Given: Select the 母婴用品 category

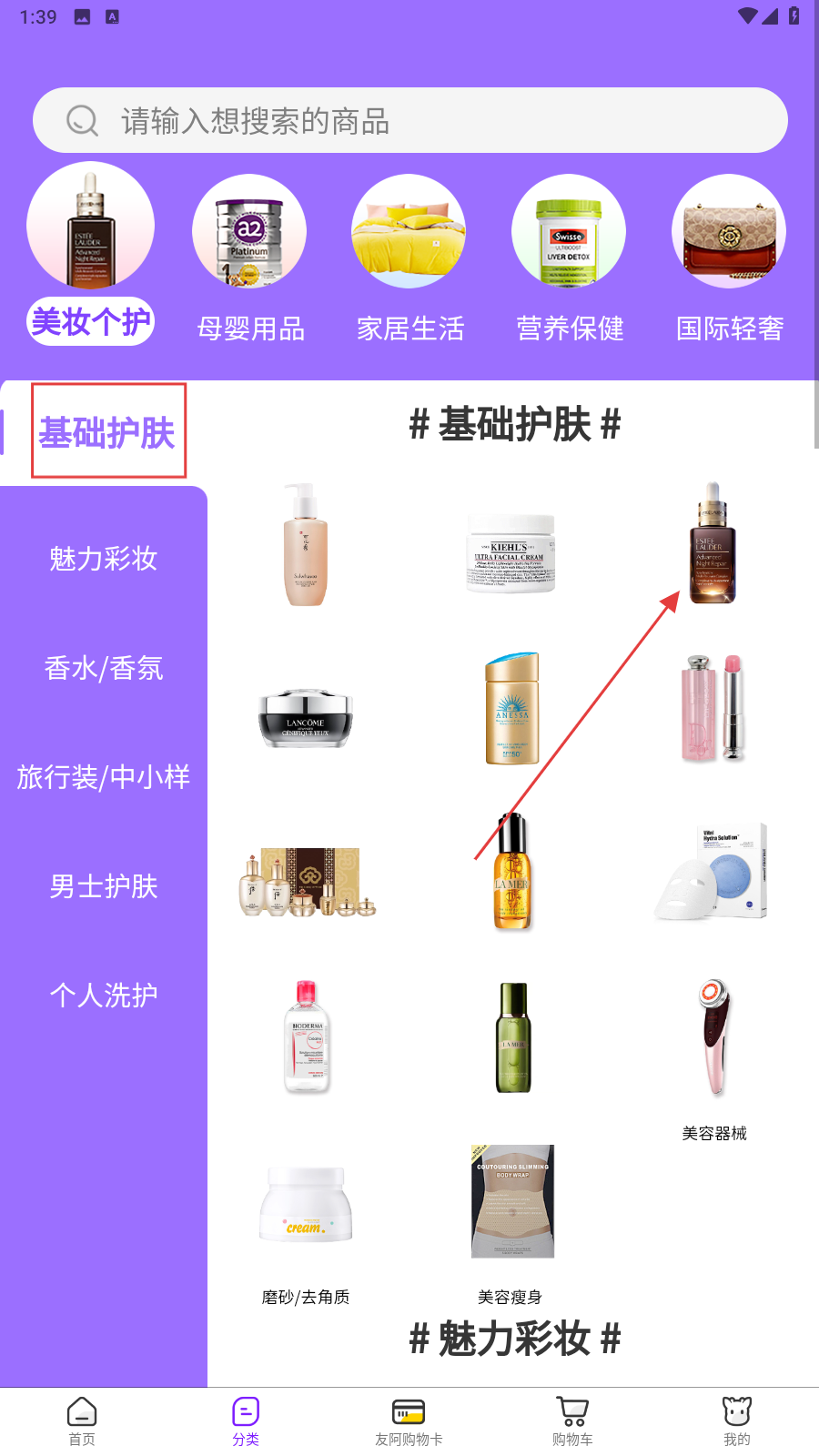Looking at the screenshot, I should click(250, 259).
